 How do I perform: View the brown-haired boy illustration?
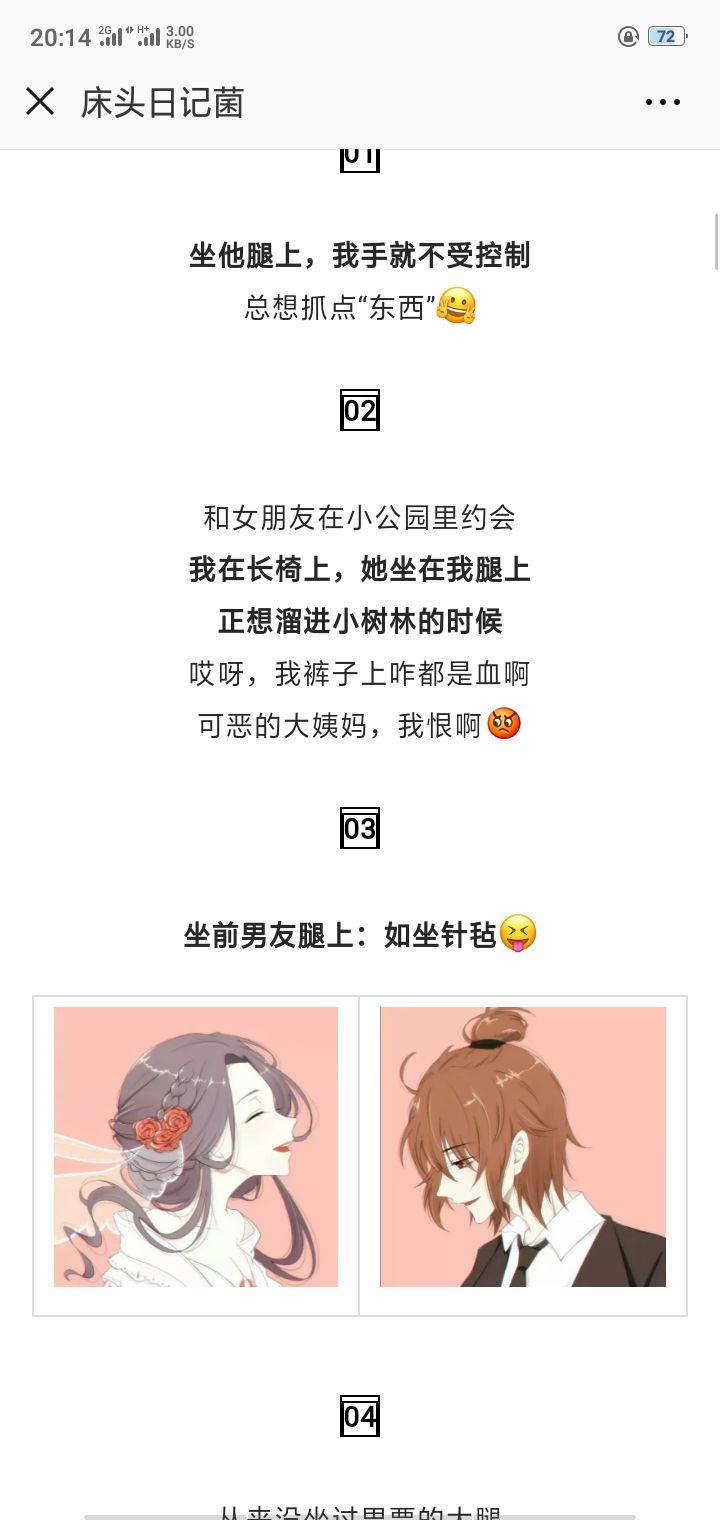[523, 1147]
